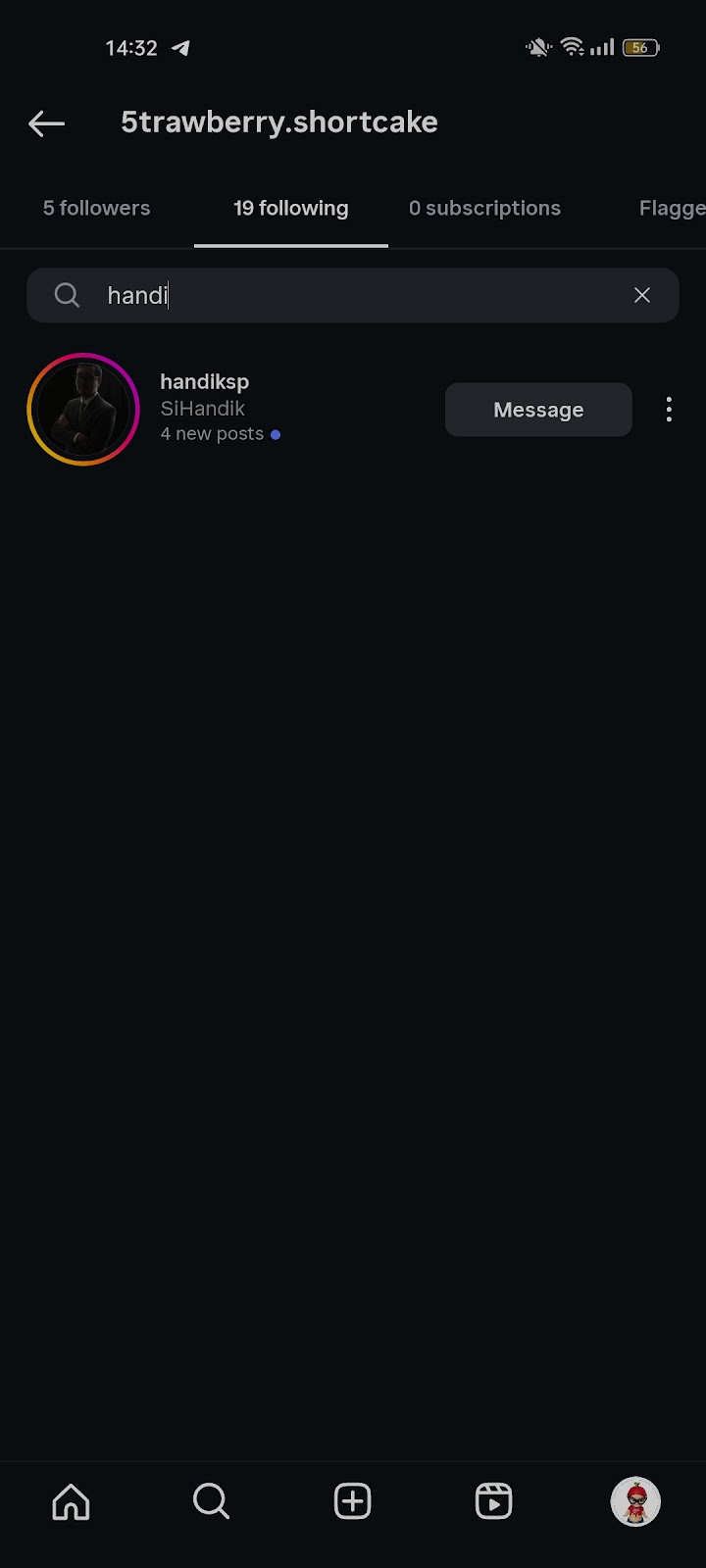
Task: Create a new post
Action: 352,1501
